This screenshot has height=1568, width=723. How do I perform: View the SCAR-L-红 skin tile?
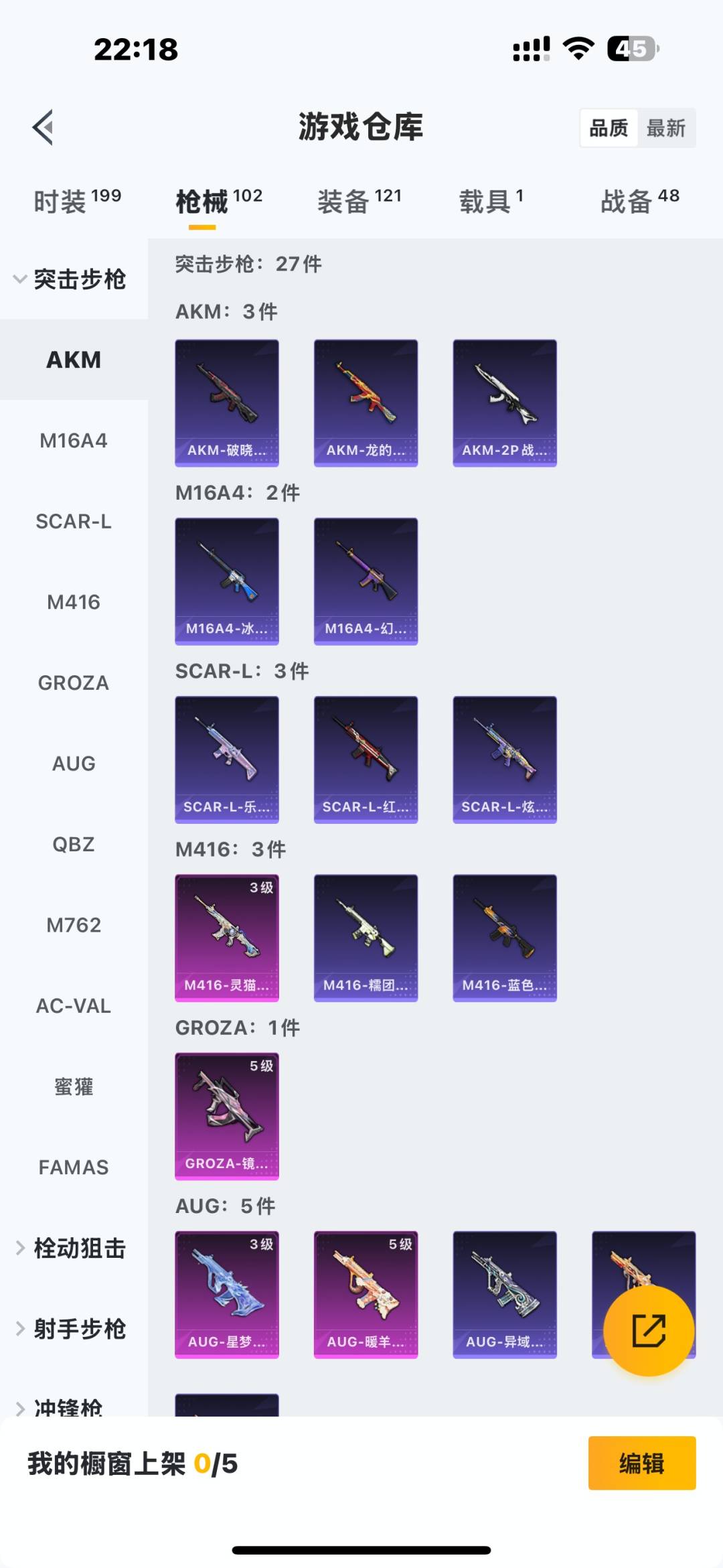tap(366, 759)
